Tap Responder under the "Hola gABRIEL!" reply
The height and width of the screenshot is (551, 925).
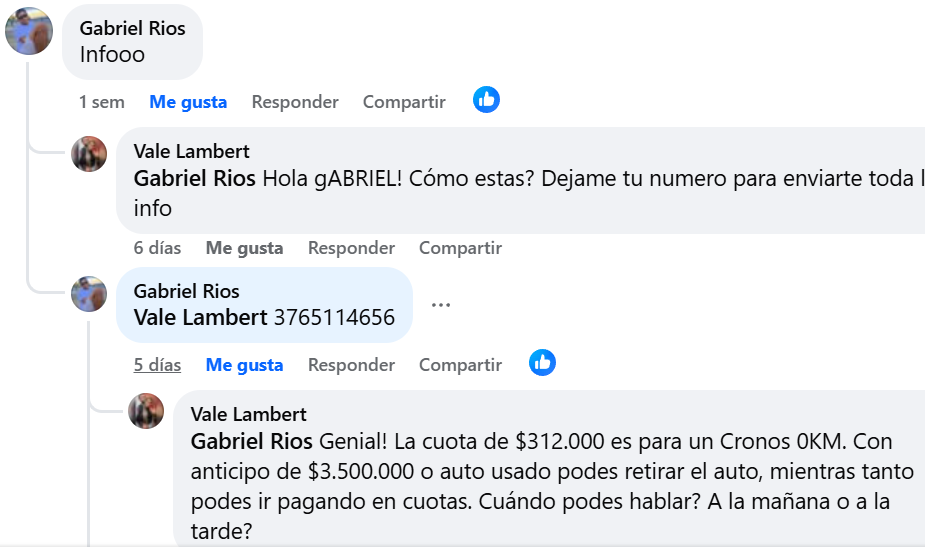351,248
